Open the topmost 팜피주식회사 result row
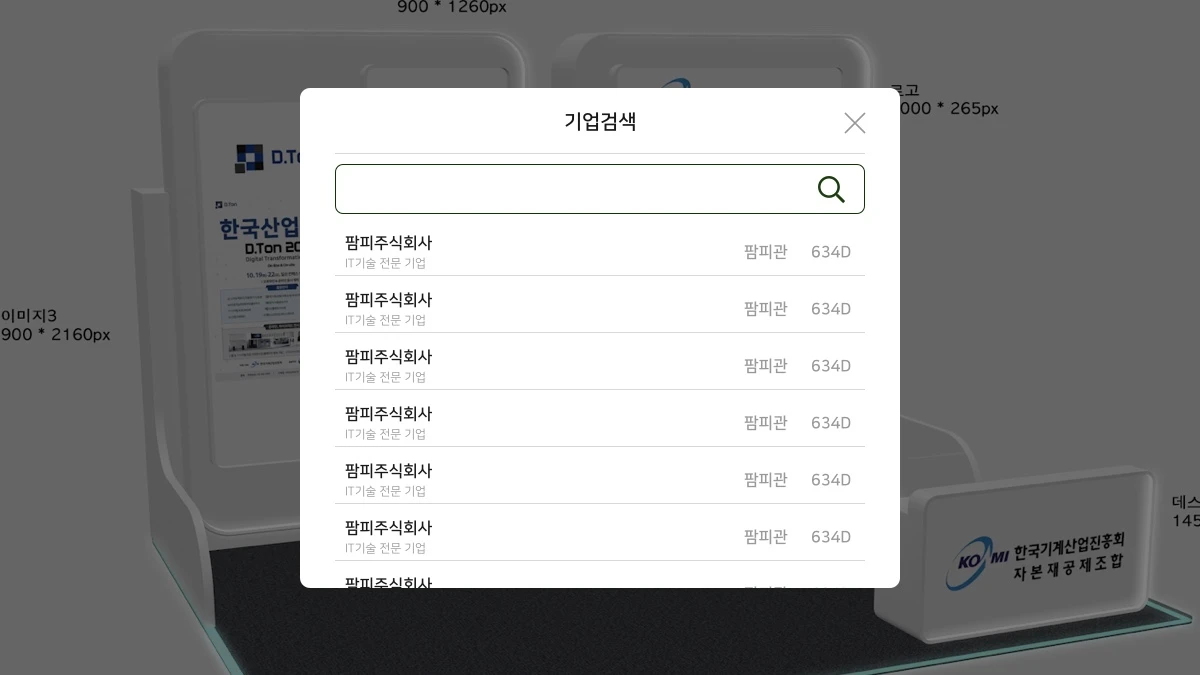This screenshot has height=675, width=1200. coord(598,251)
